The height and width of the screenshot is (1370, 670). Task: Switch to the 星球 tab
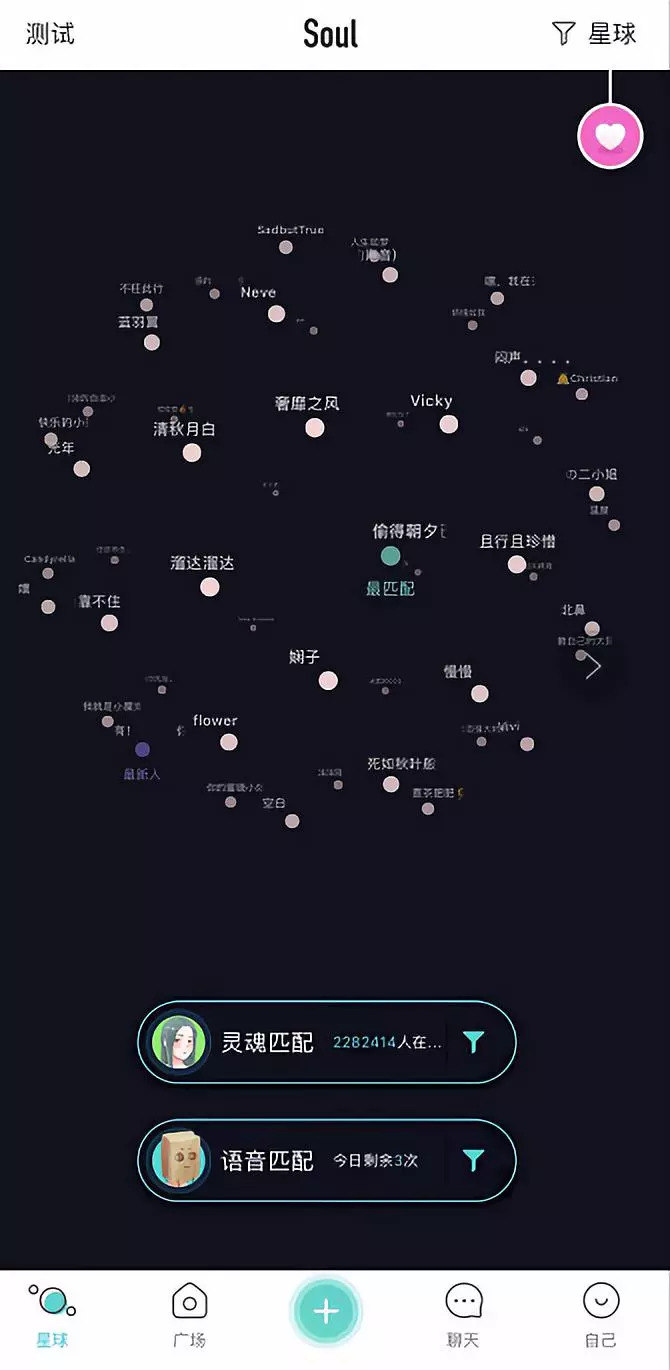[x=52, y=1315]
